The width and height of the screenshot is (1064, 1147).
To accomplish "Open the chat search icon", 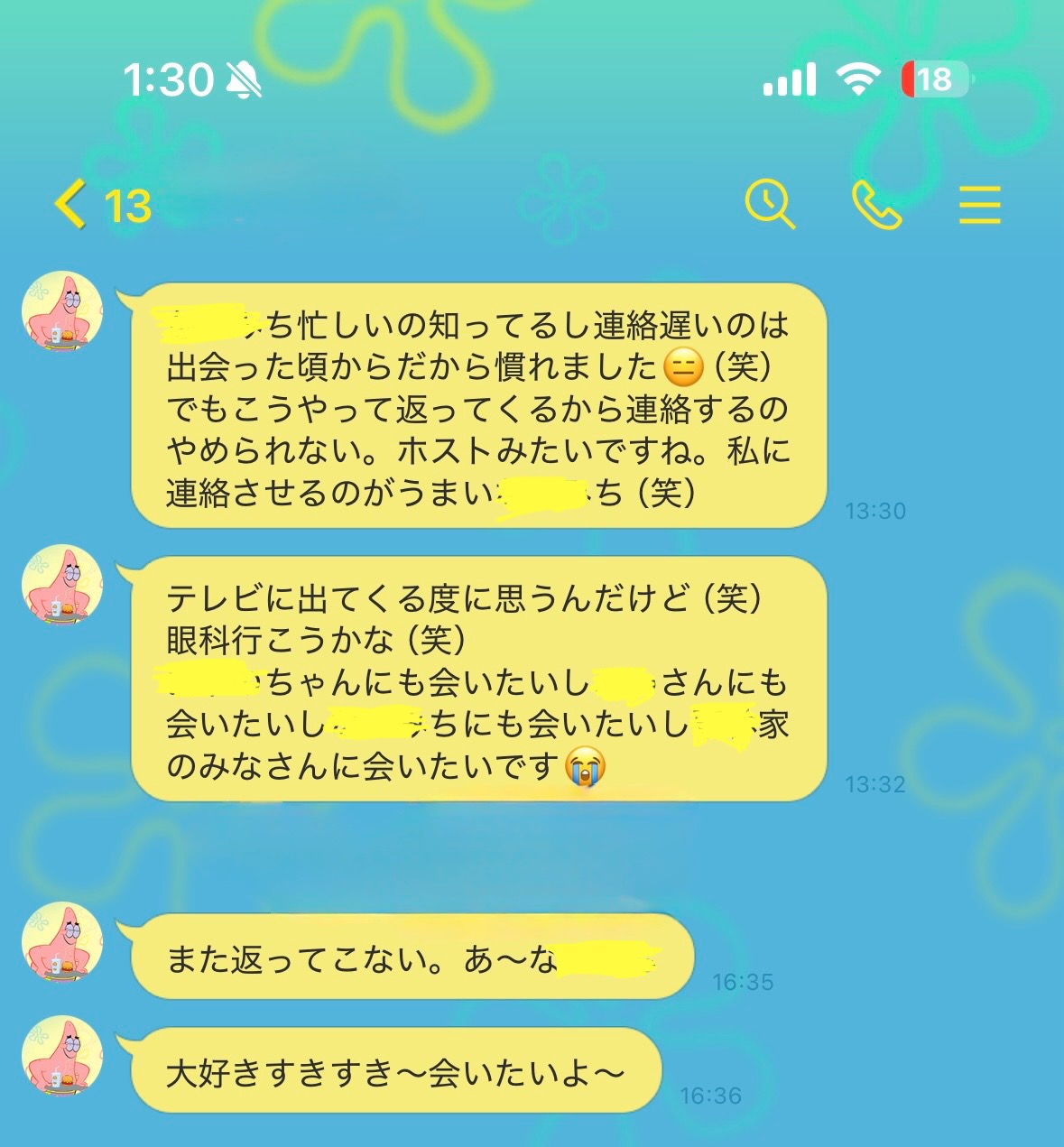I will coord(769,204).
